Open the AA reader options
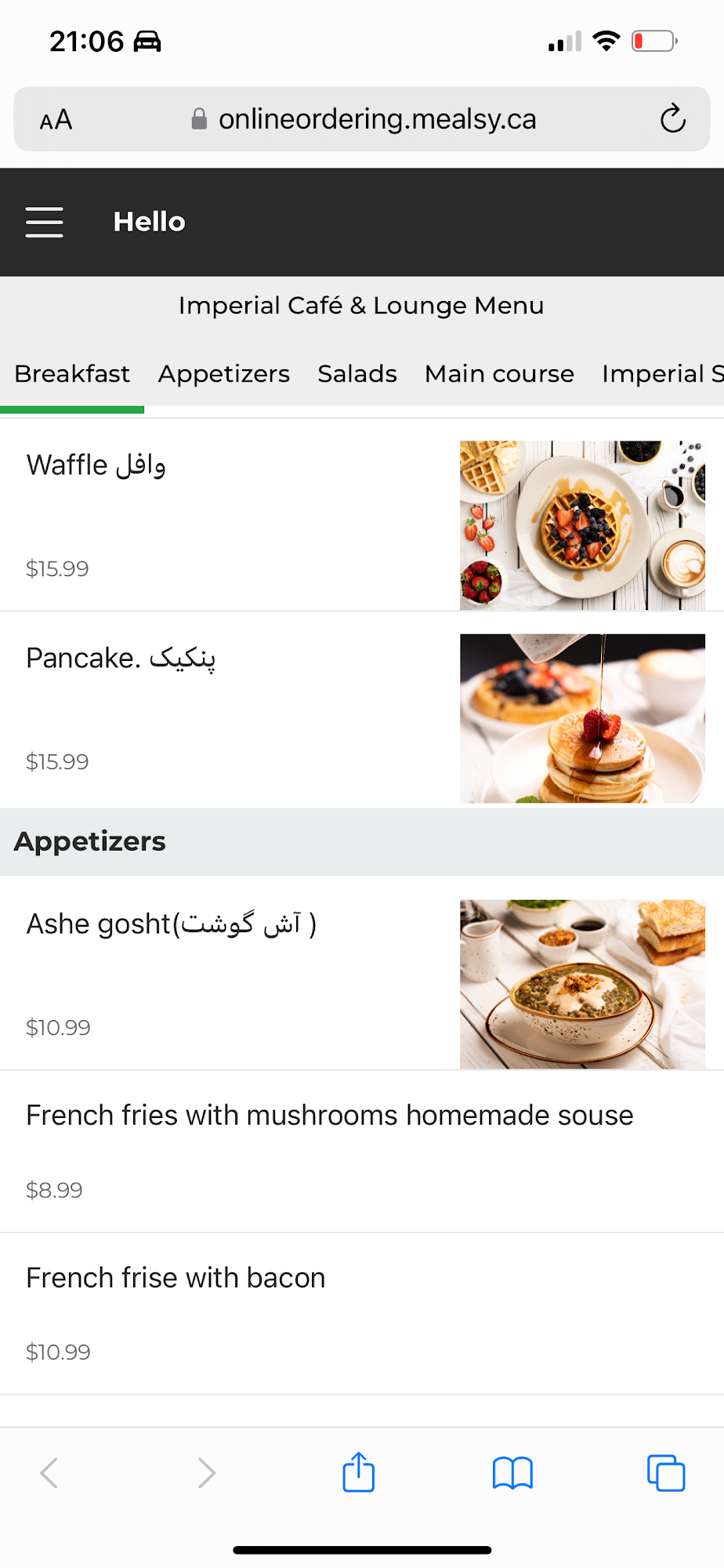Screen dimensions: 724x1568 (x=56, y=120)
